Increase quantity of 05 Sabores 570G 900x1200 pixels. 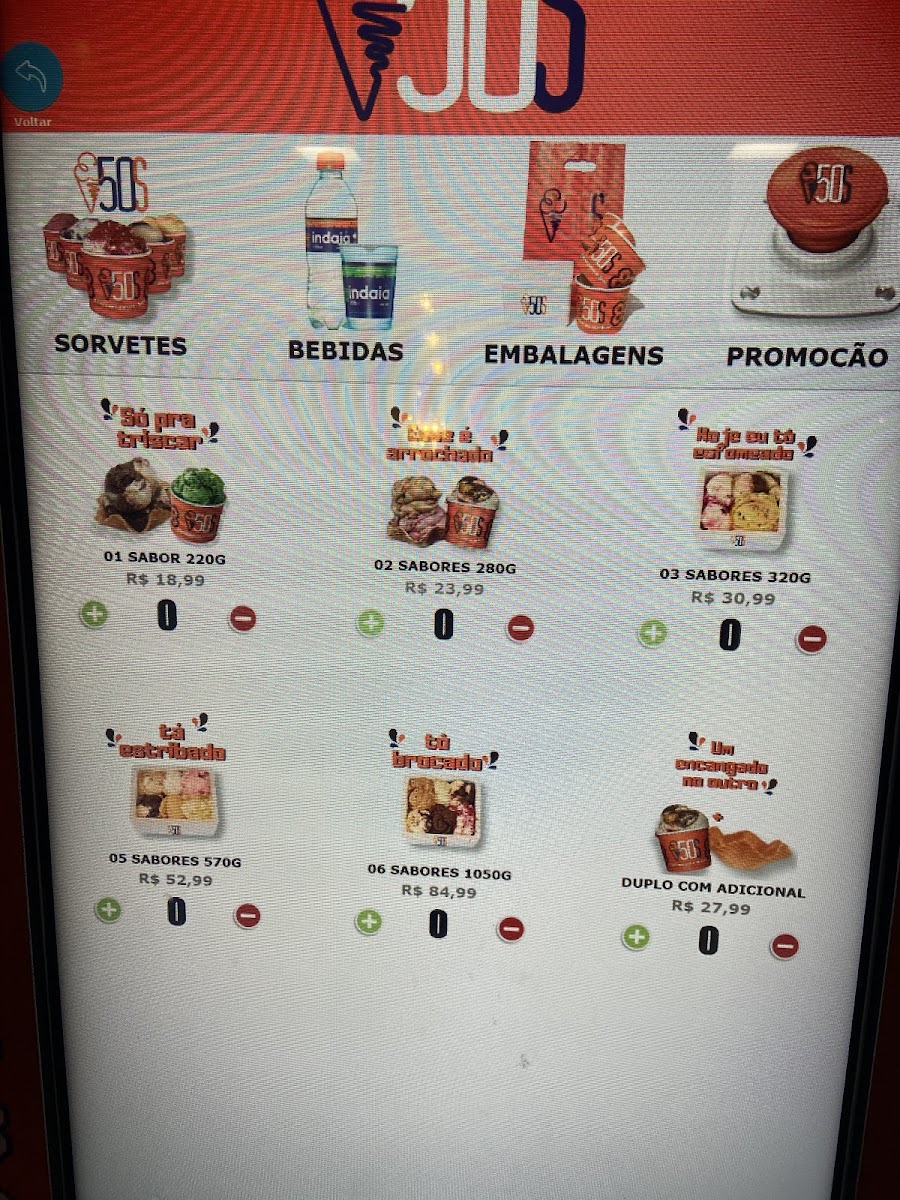point(108,910)
